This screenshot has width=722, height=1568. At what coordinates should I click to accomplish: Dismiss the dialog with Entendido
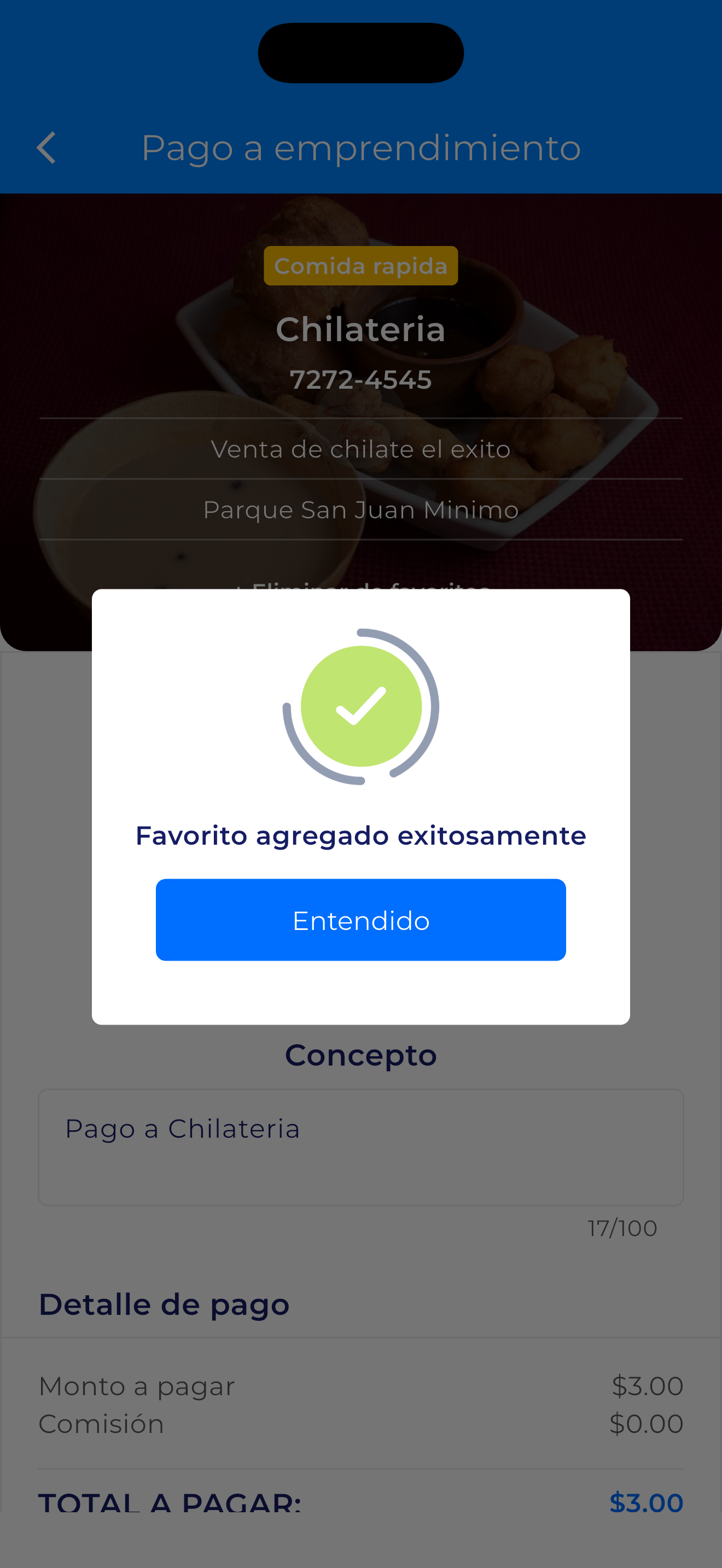360,920
